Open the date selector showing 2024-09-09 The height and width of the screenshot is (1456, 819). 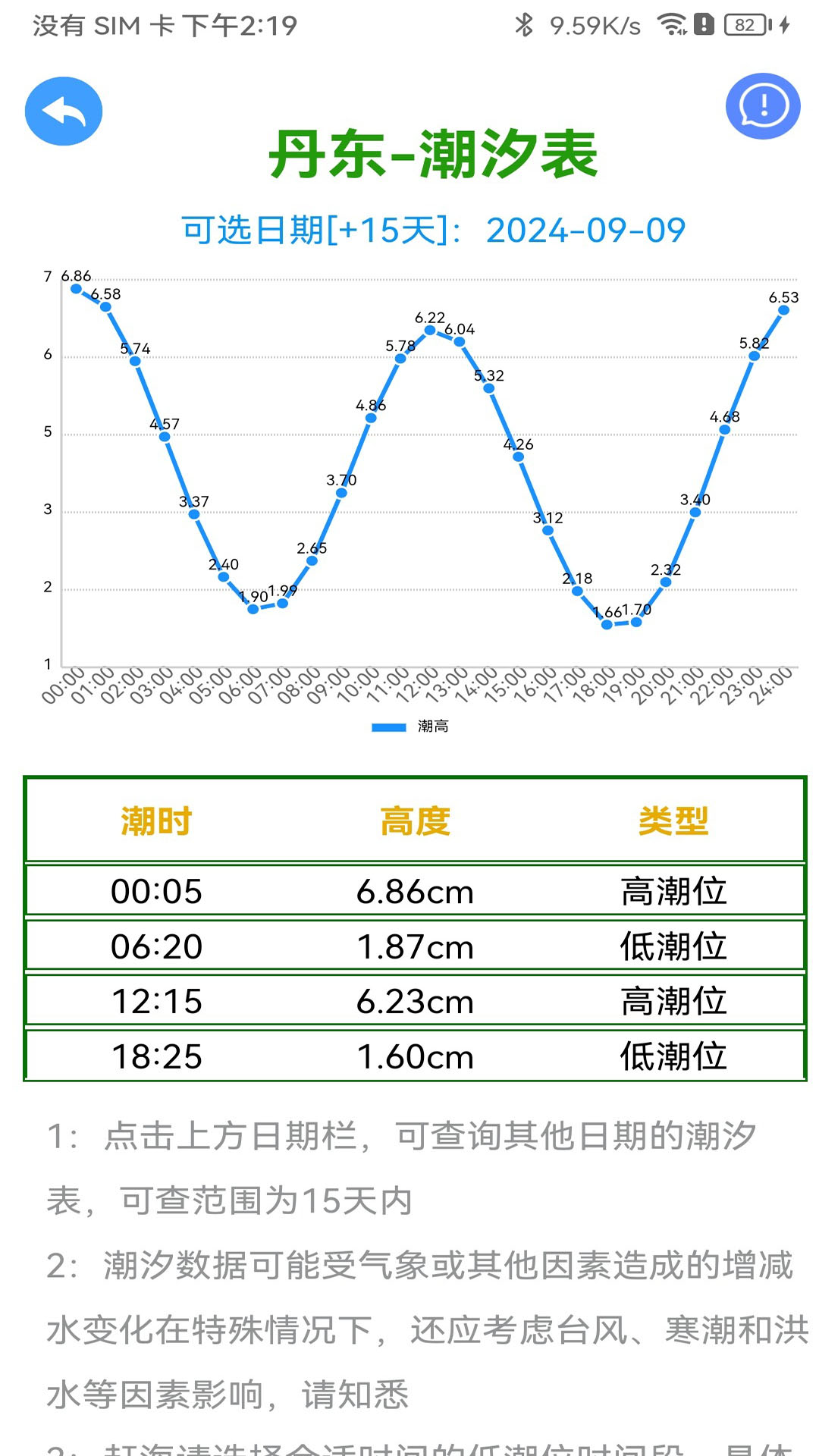pyautogui.click(x=433, y=230)
